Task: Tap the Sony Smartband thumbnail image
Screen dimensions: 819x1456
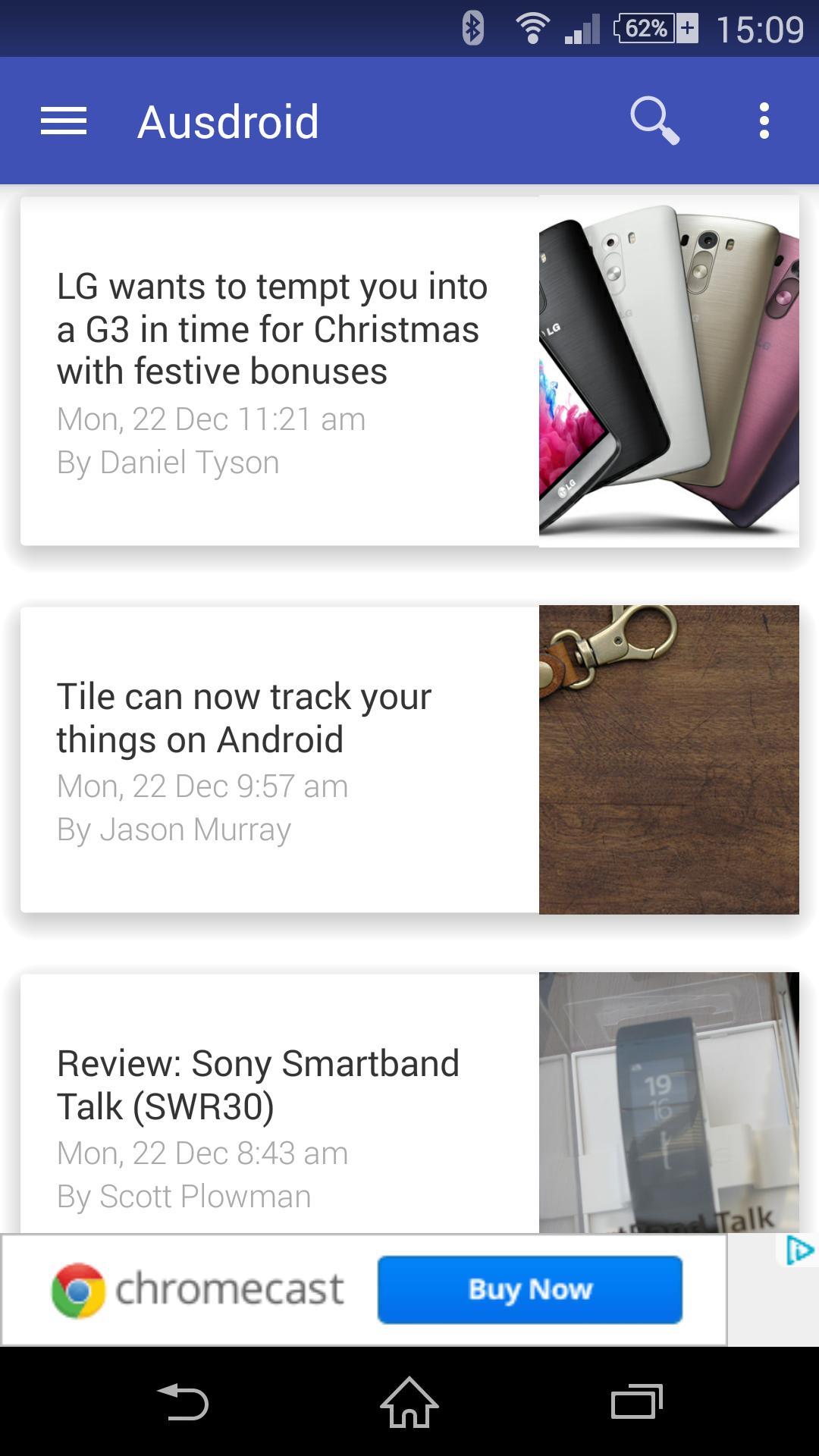Action: [x=667, y=1100]
